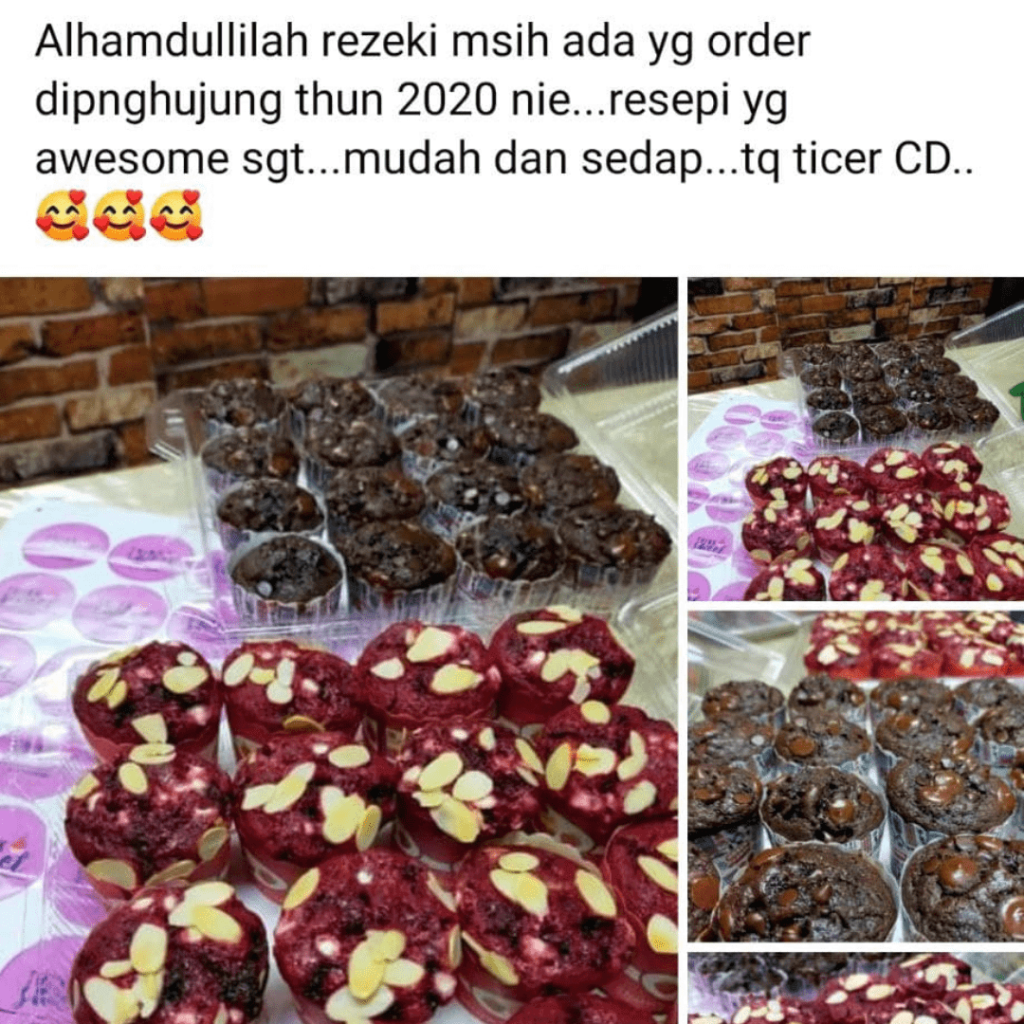The width and height of the screenshot is (1024, 1024).
Task: Open the top-right photo with the brick wall
Action: pyautogui.click(x=855, y=438)
